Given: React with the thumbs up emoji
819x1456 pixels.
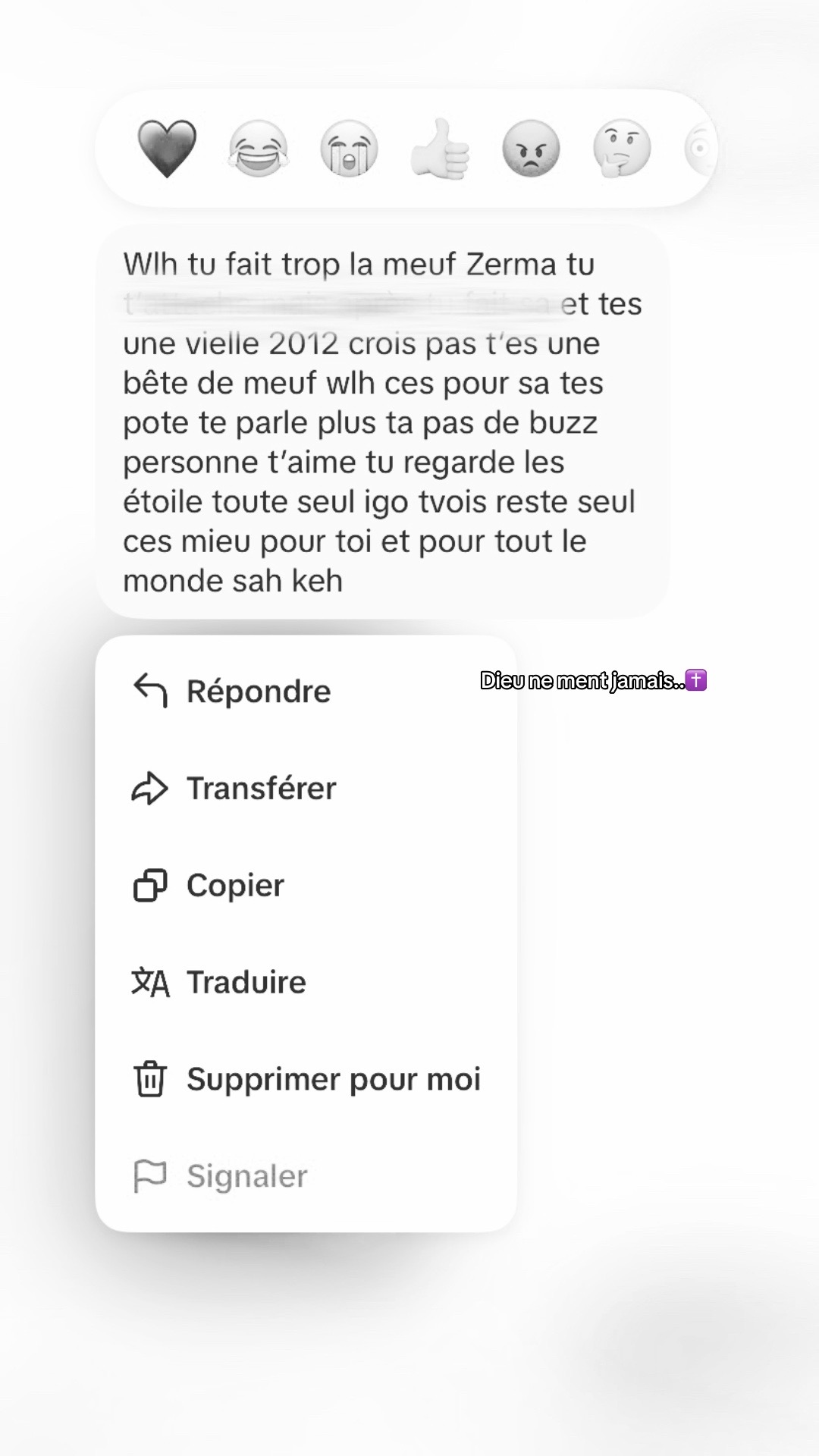Looking at the screenshot, I should click(440, 149).
